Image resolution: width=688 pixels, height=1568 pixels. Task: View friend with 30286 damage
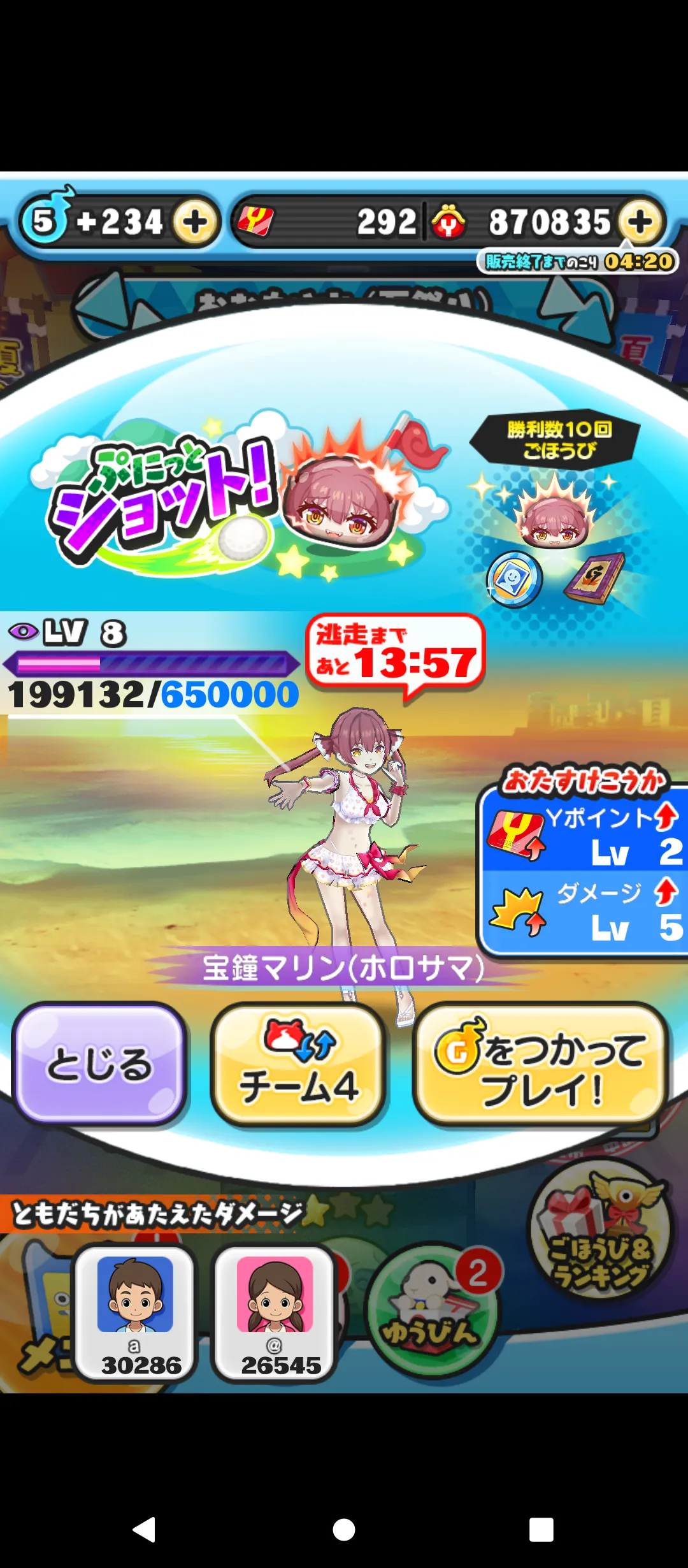click(135, 1313)
